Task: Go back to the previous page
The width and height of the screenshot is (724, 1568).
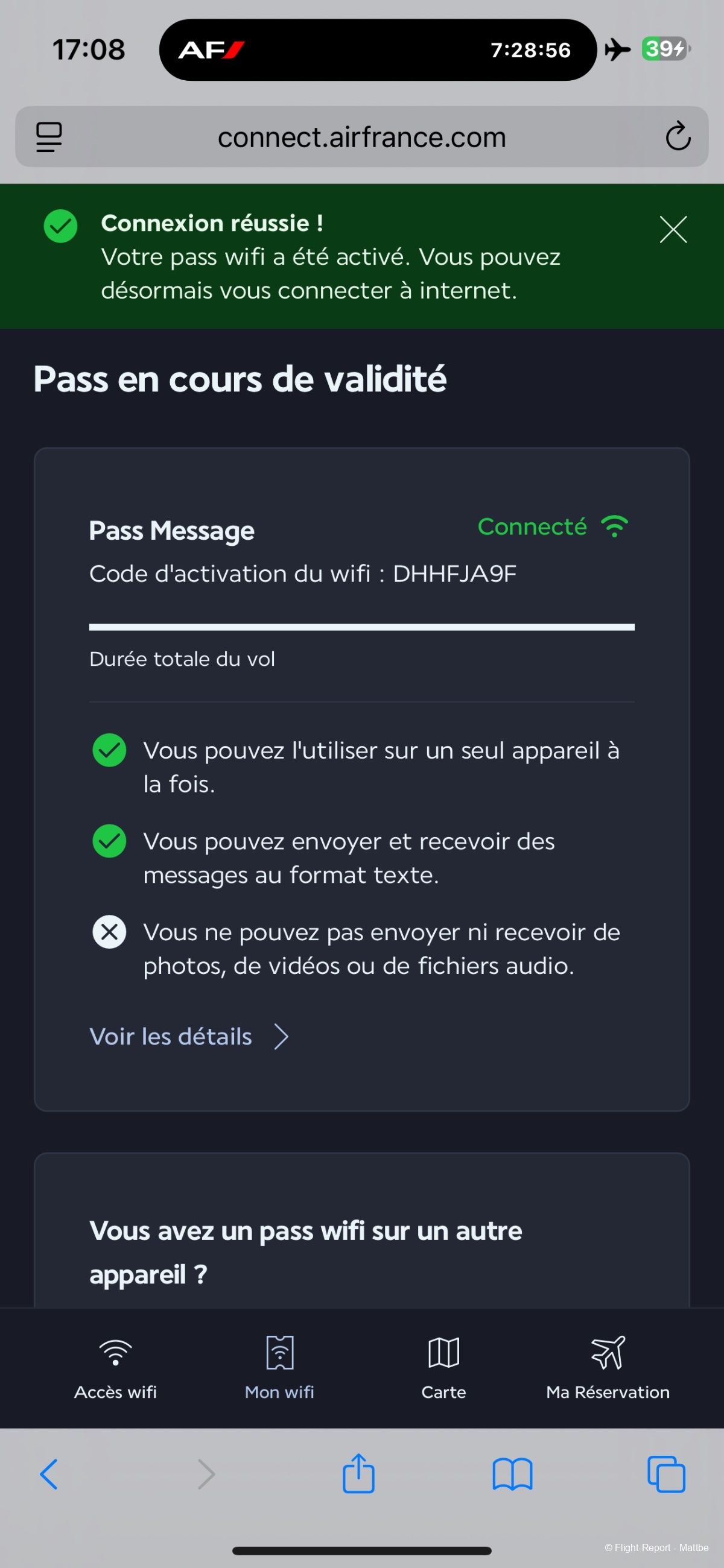Action: [49, 1474]
